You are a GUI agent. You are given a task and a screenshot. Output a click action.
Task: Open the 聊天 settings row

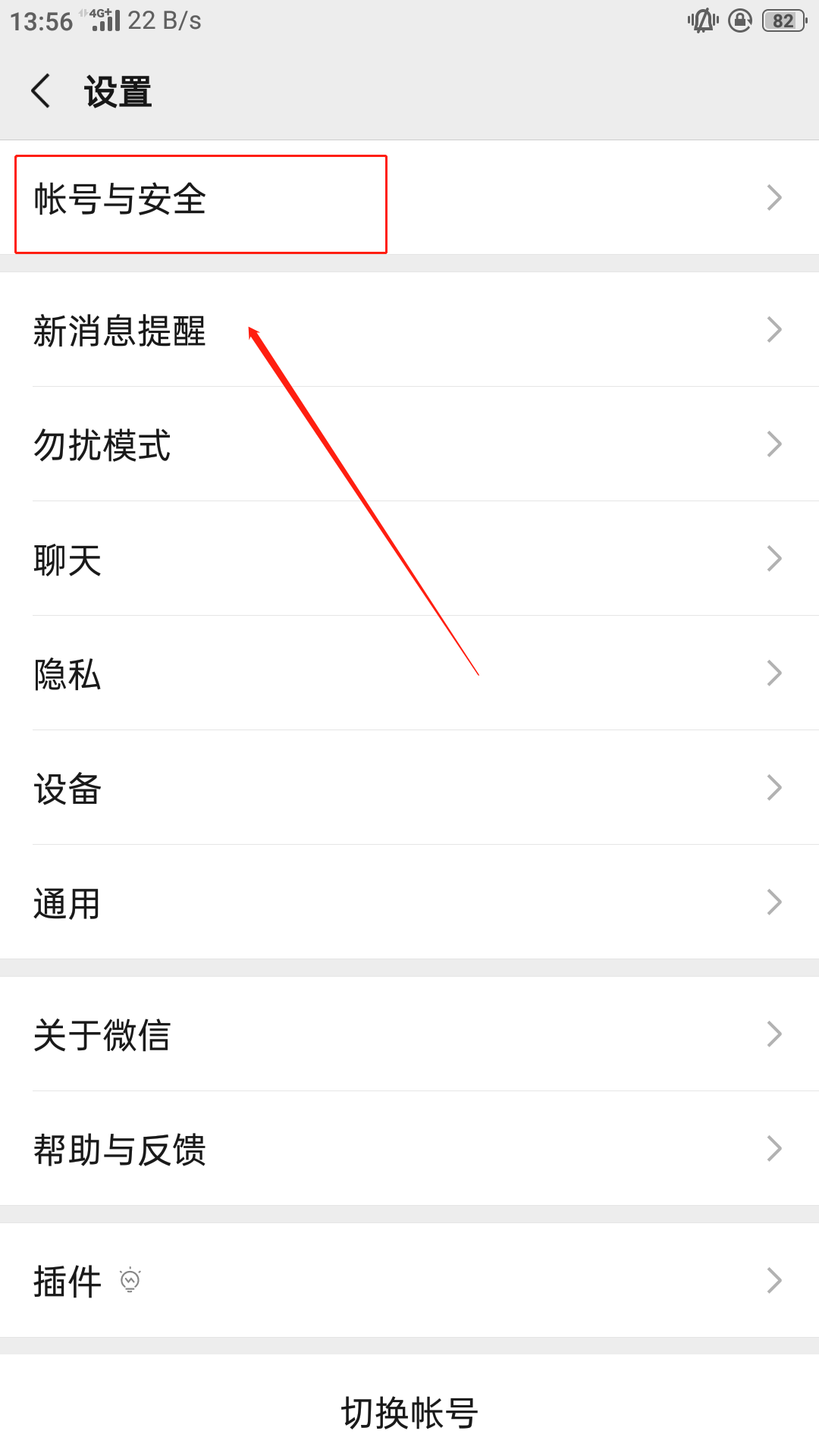[x=68, y=560]
